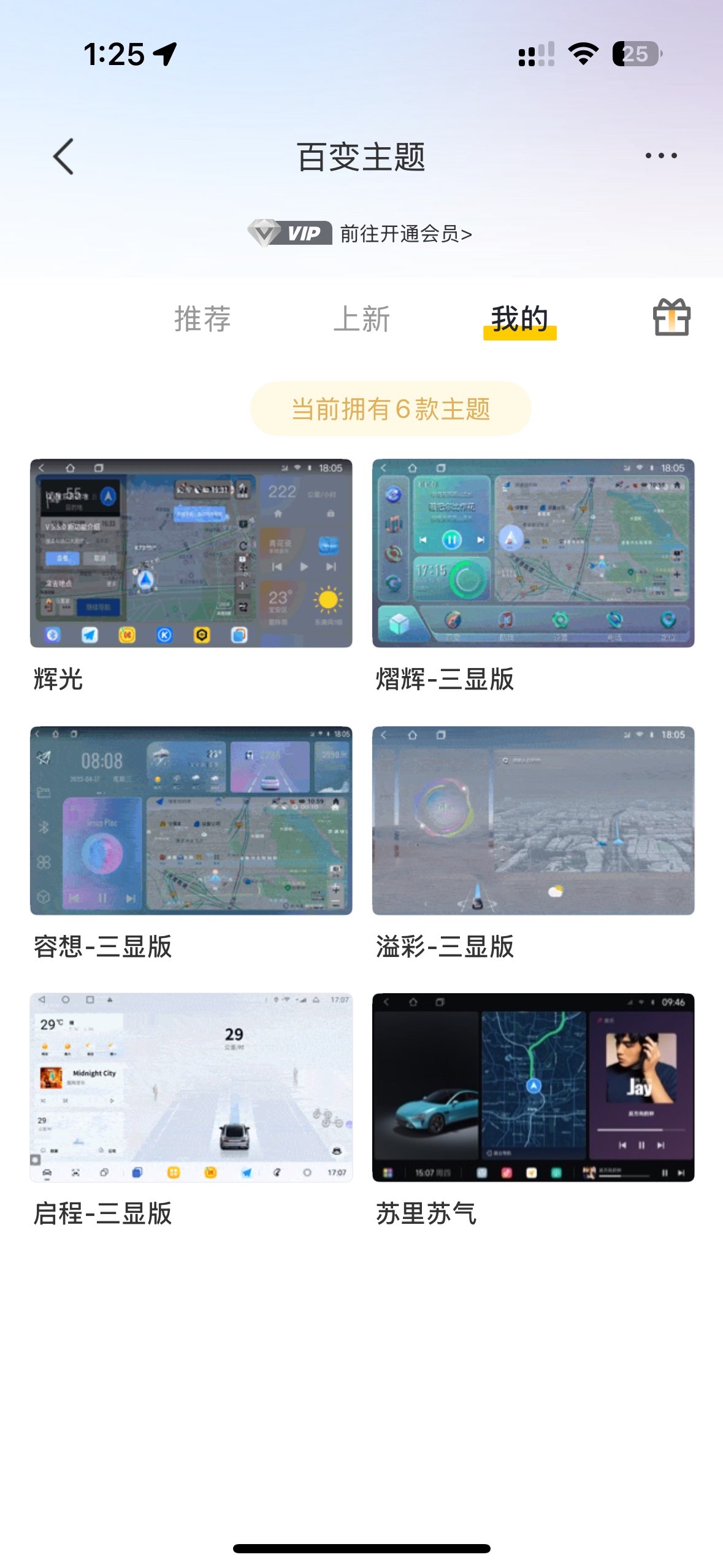723x1568 pixels.
Task: Open the 熠辉-三显版 theme
Action: [x=533, y=553]
